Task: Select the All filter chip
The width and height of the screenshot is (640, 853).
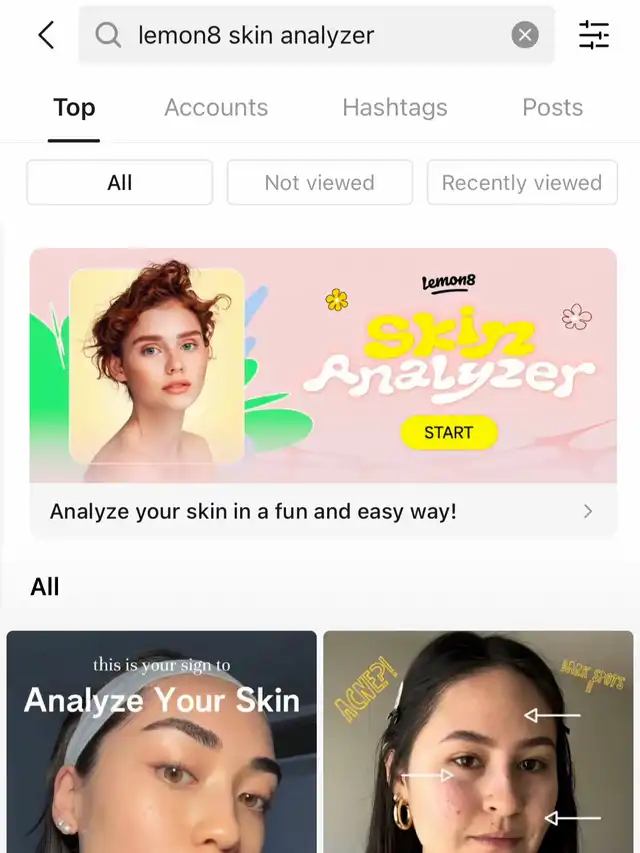Action: (x=120, y=183)
